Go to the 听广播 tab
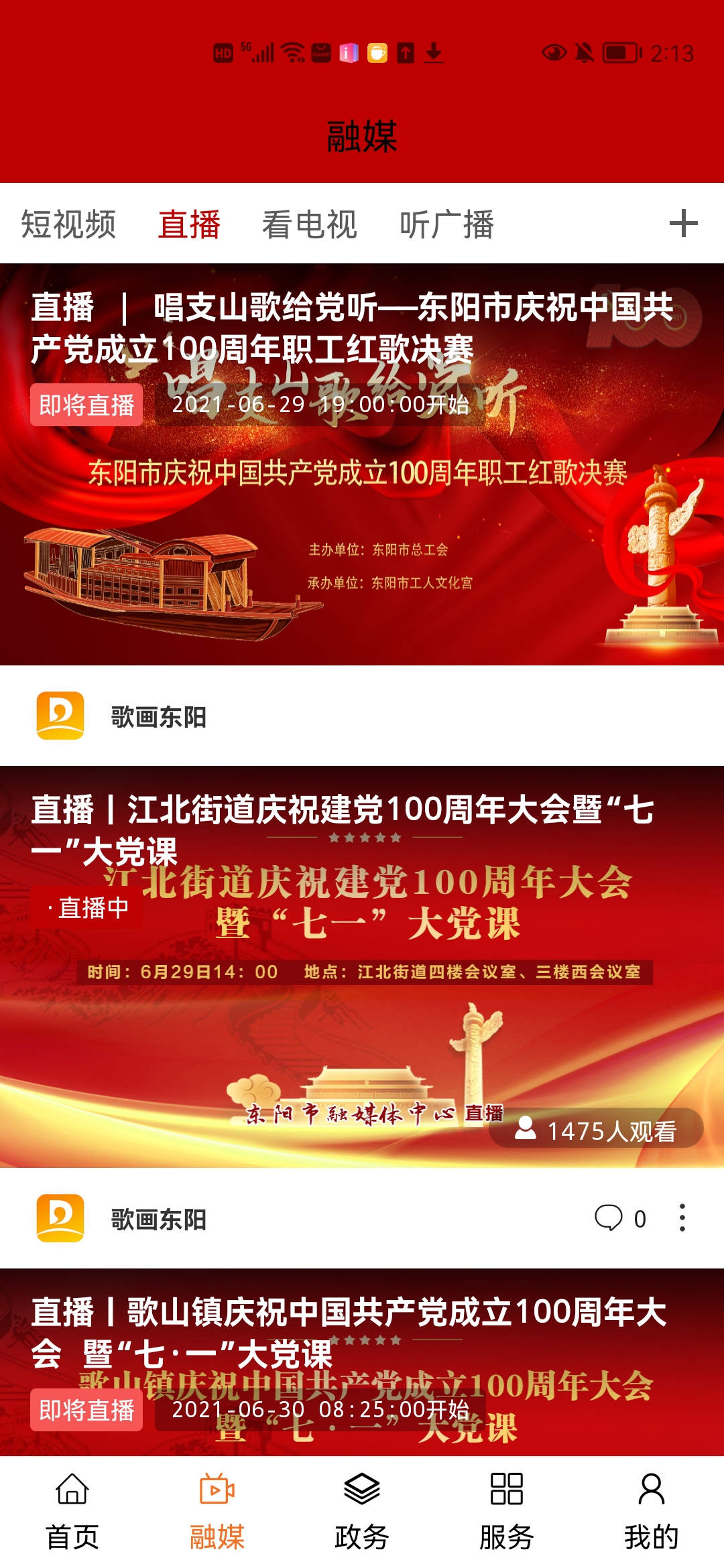 446,224
